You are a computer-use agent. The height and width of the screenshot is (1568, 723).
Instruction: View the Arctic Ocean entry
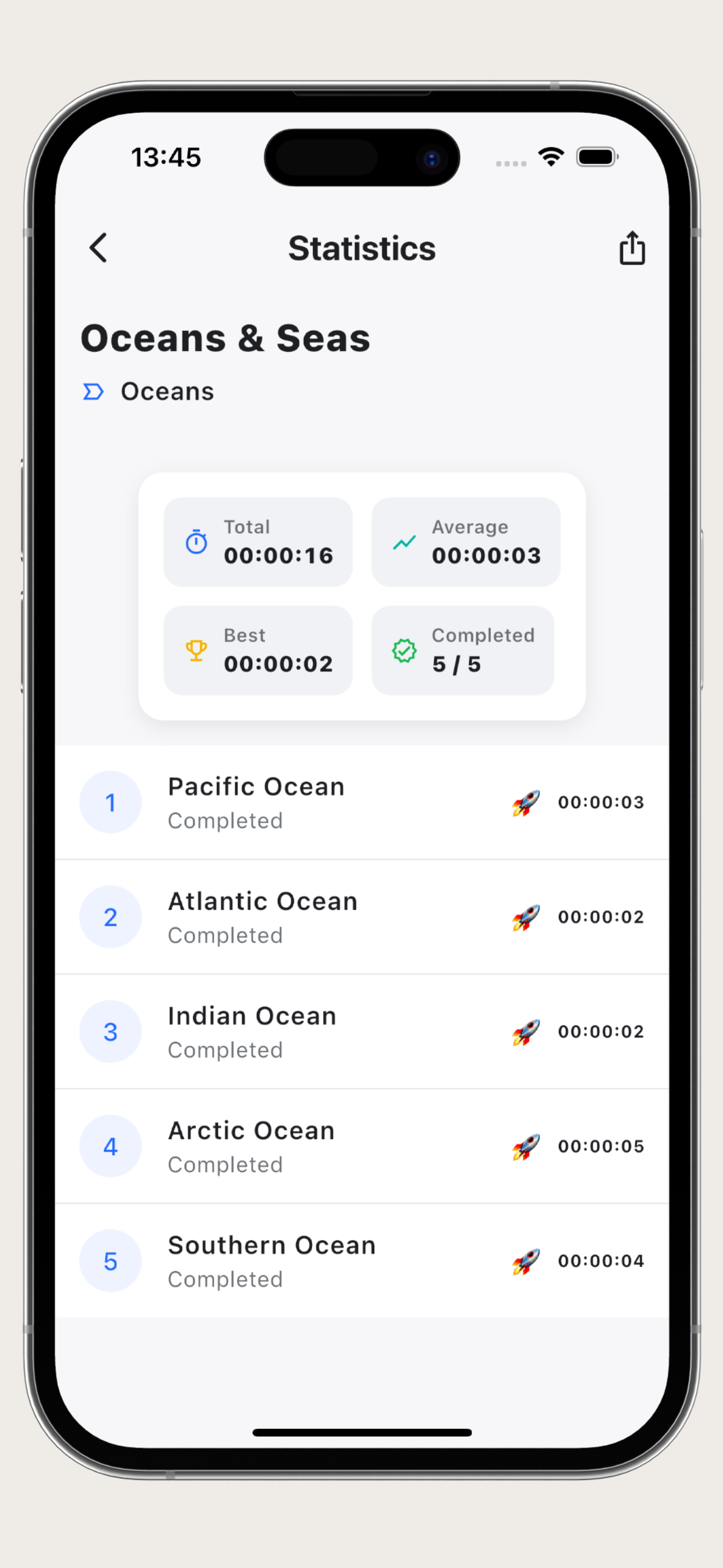click(x=361, y=1146)
